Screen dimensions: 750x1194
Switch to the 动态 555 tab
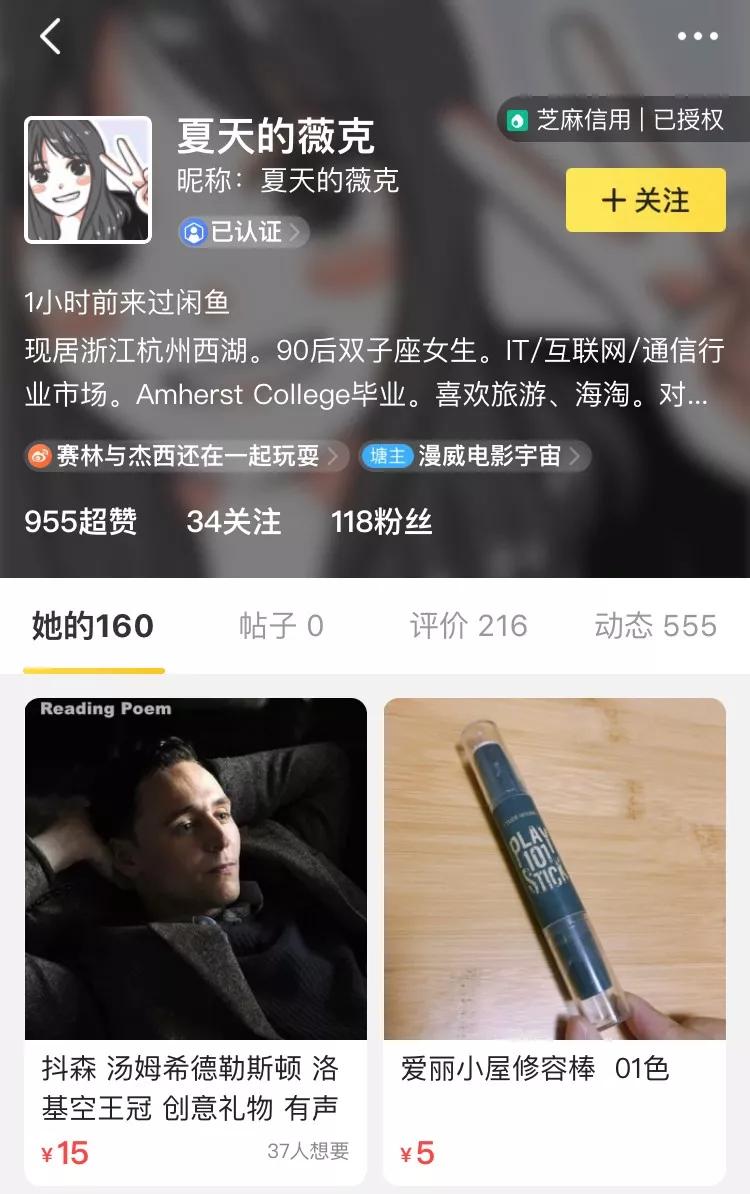coord(653,624)
